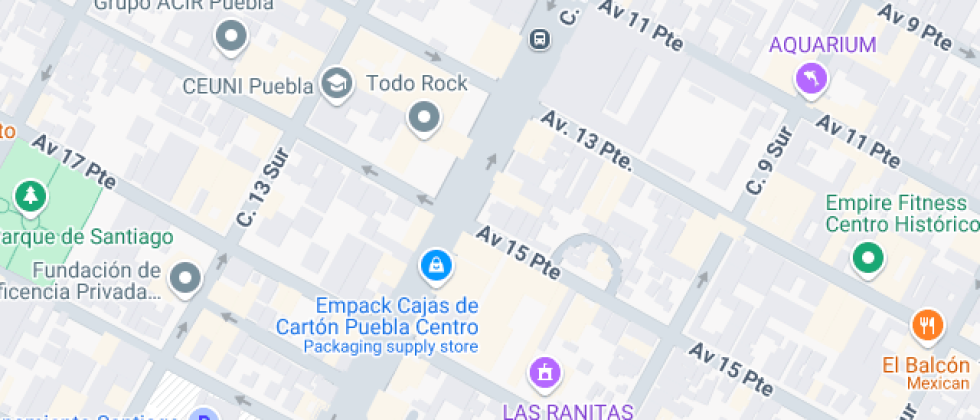This screenshot has height=420, width=980.
Task: Tap the bus stop icon near Av 11 Pte
Action: 539,40
